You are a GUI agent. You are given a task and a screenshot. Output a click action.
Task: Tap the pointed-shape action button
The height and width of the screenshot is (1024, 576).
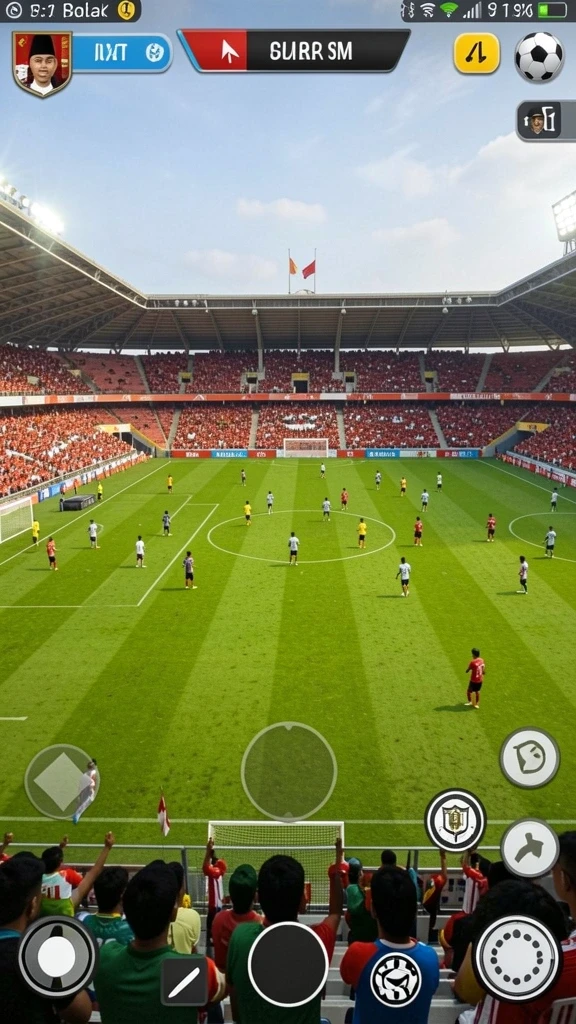point(530,758)
